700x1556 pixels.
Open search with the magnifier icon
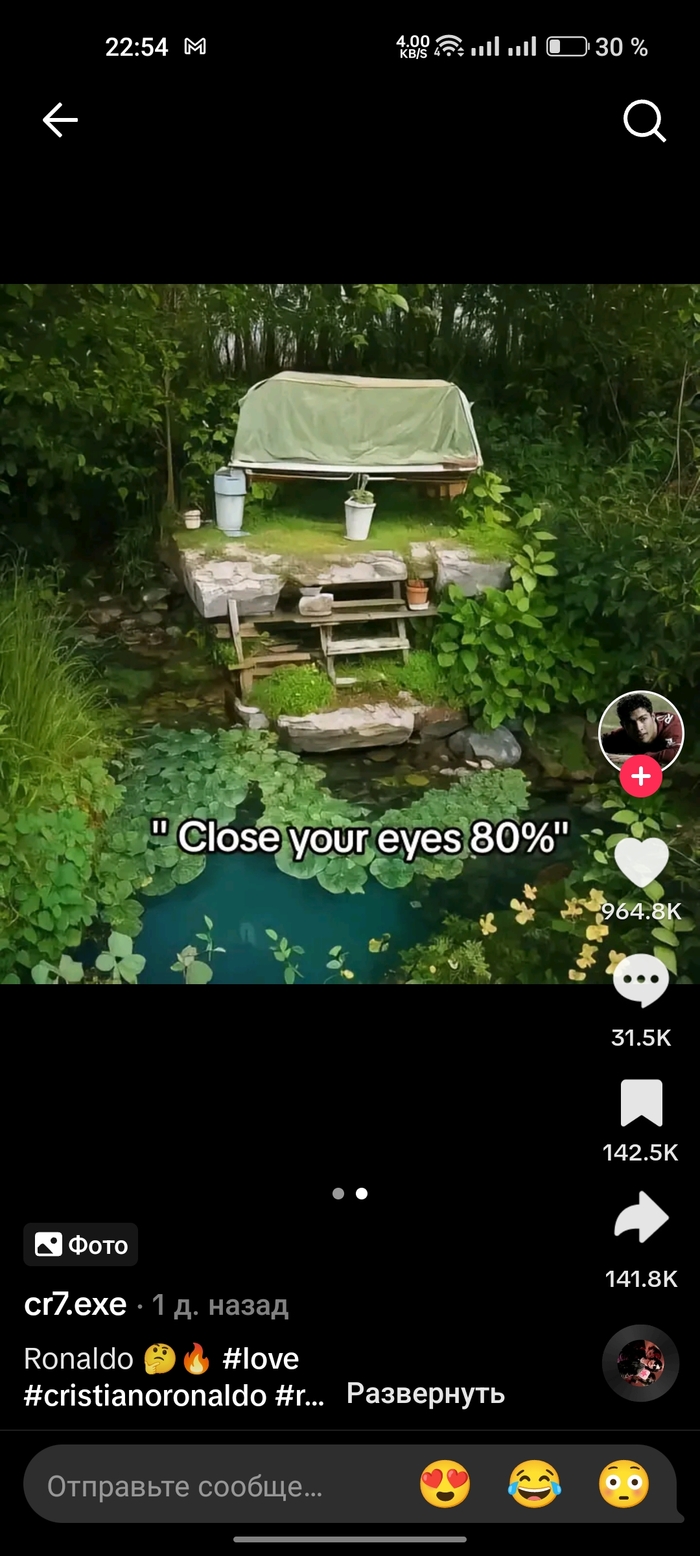[644, 121]
